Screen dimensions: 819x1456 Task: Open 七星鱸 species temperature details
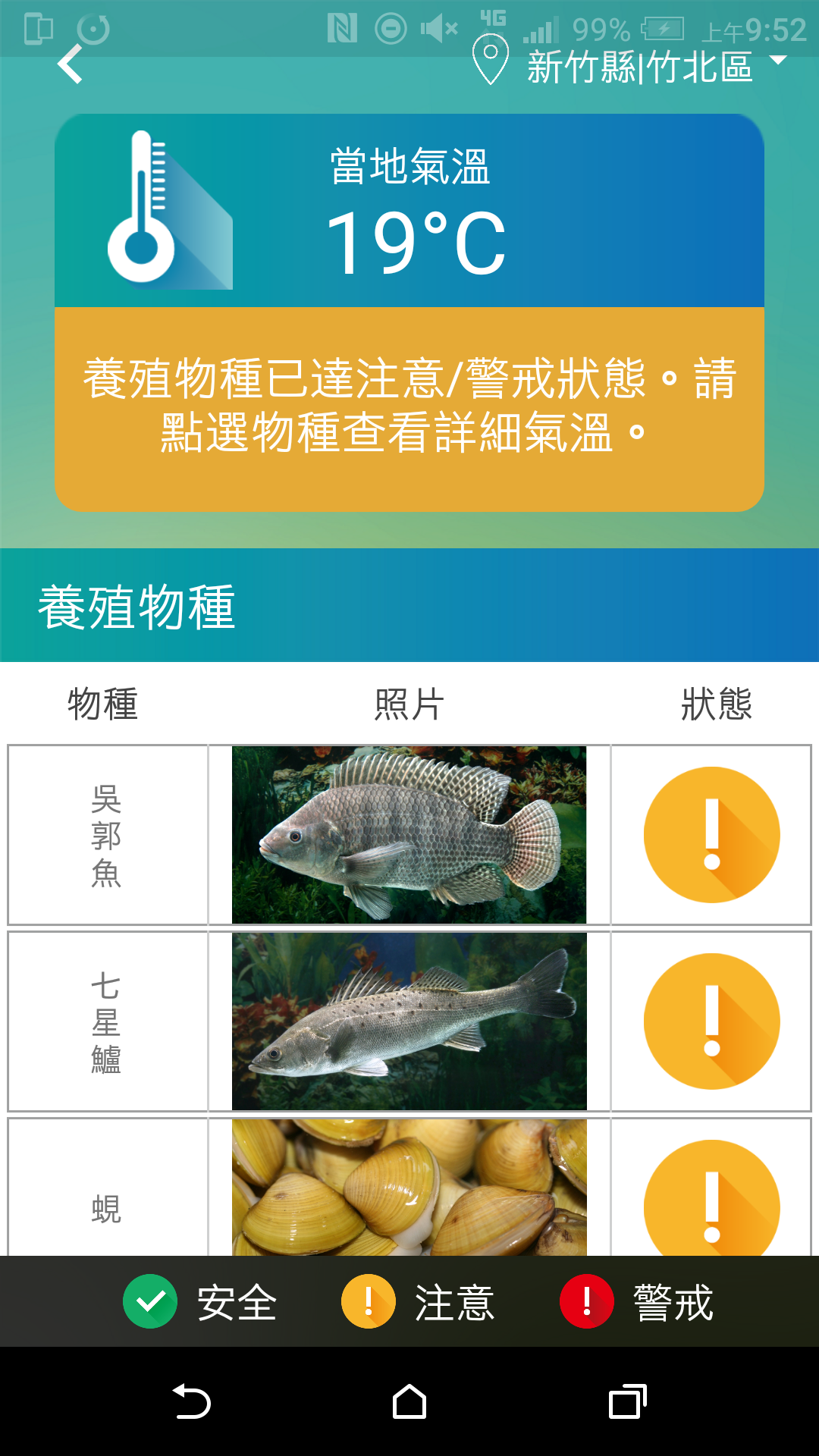coord(409,1021)
